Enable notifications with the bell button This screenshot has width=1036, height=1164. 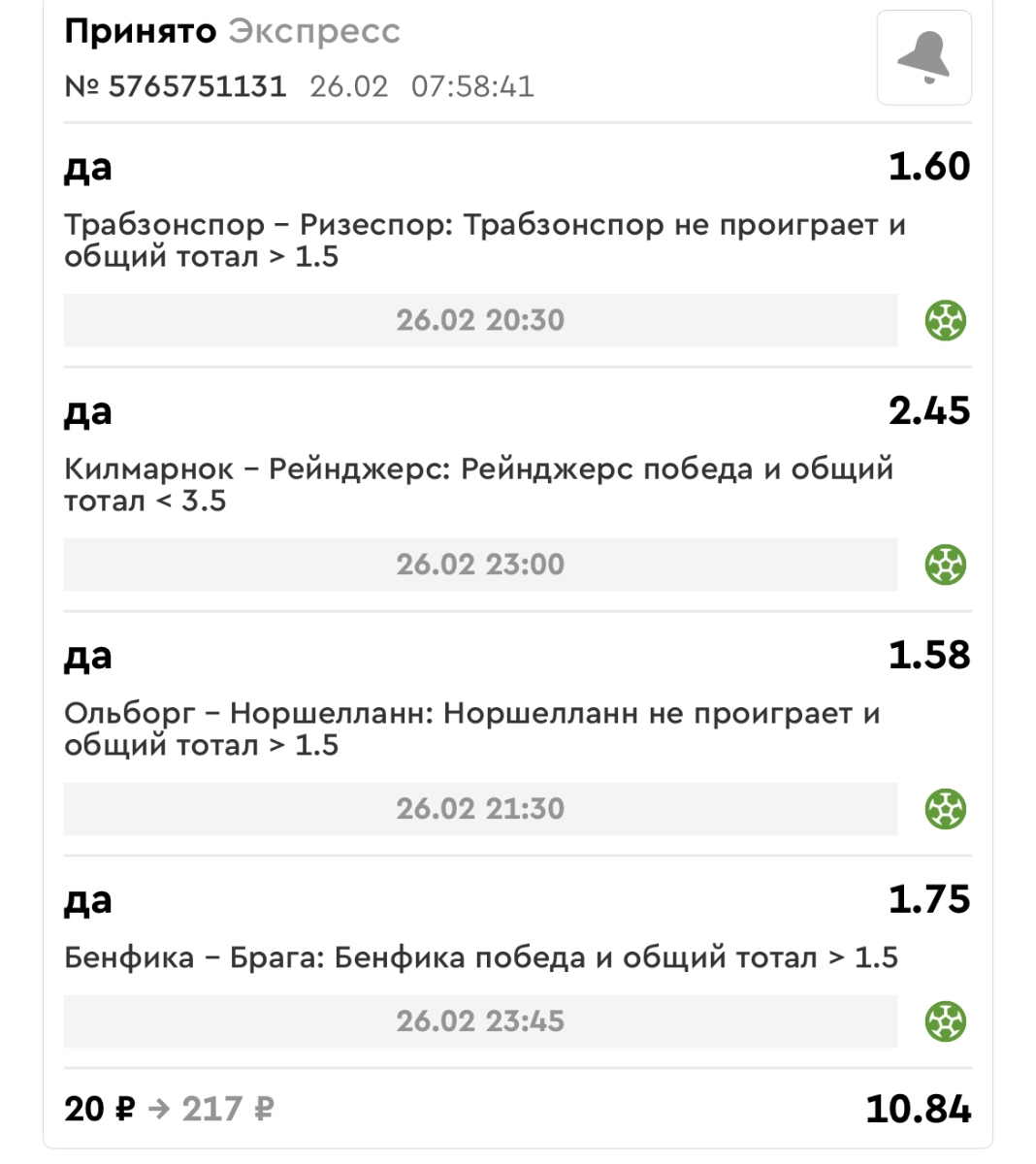point(923,58)
